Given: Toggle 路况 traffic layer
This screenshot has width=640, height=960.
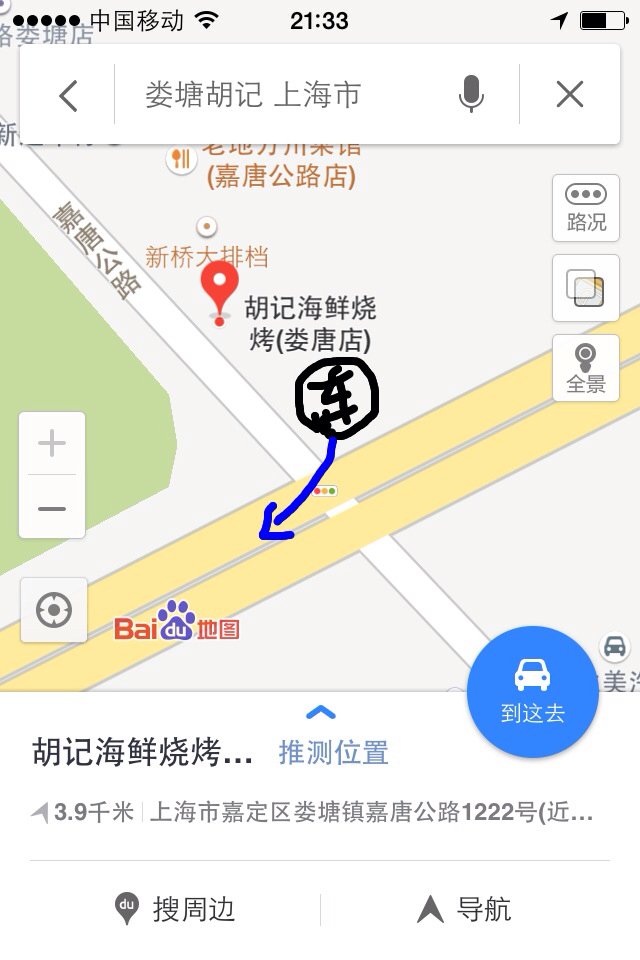Looking at the screenshot, I should click(x=585, y=208).
